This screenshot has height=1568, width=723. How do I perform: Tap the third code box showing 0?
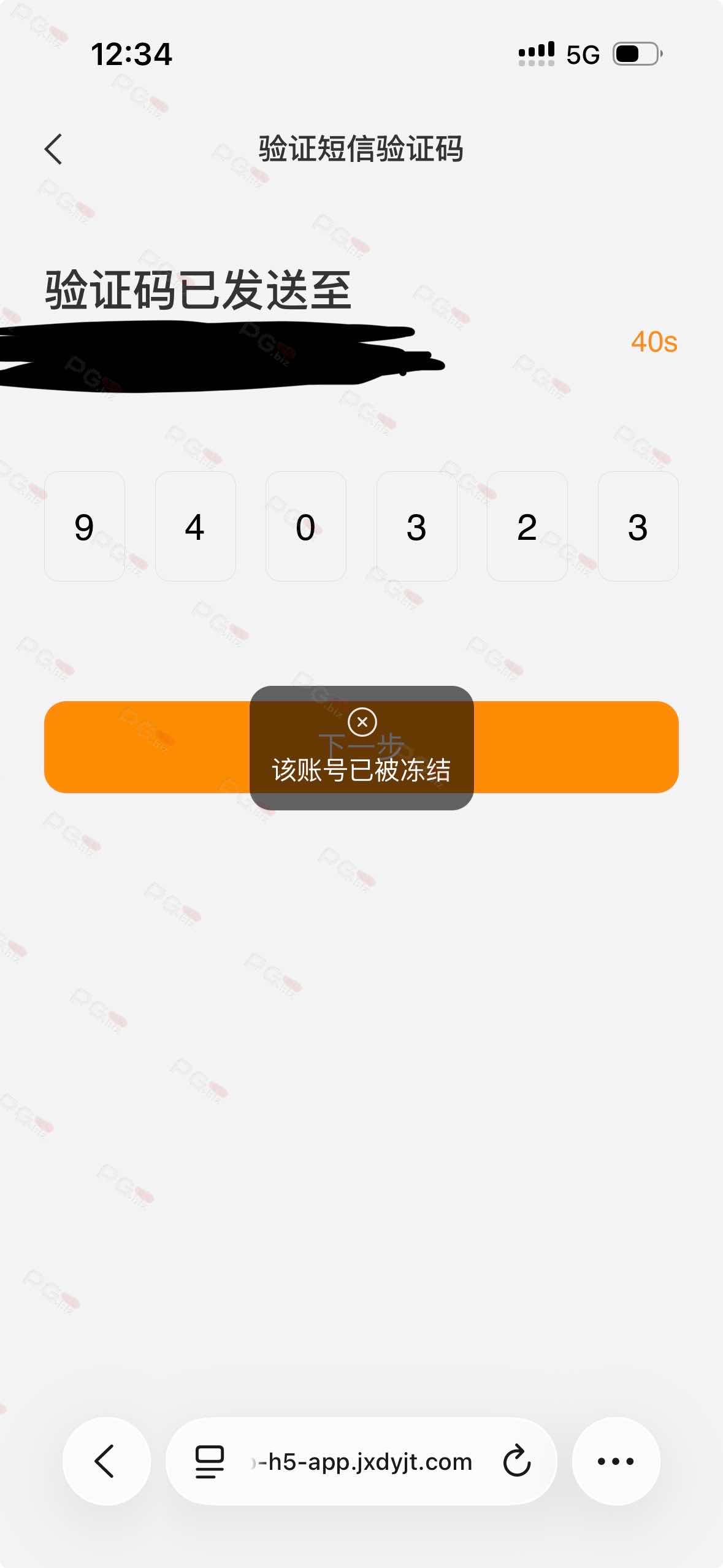click(305, 526)
